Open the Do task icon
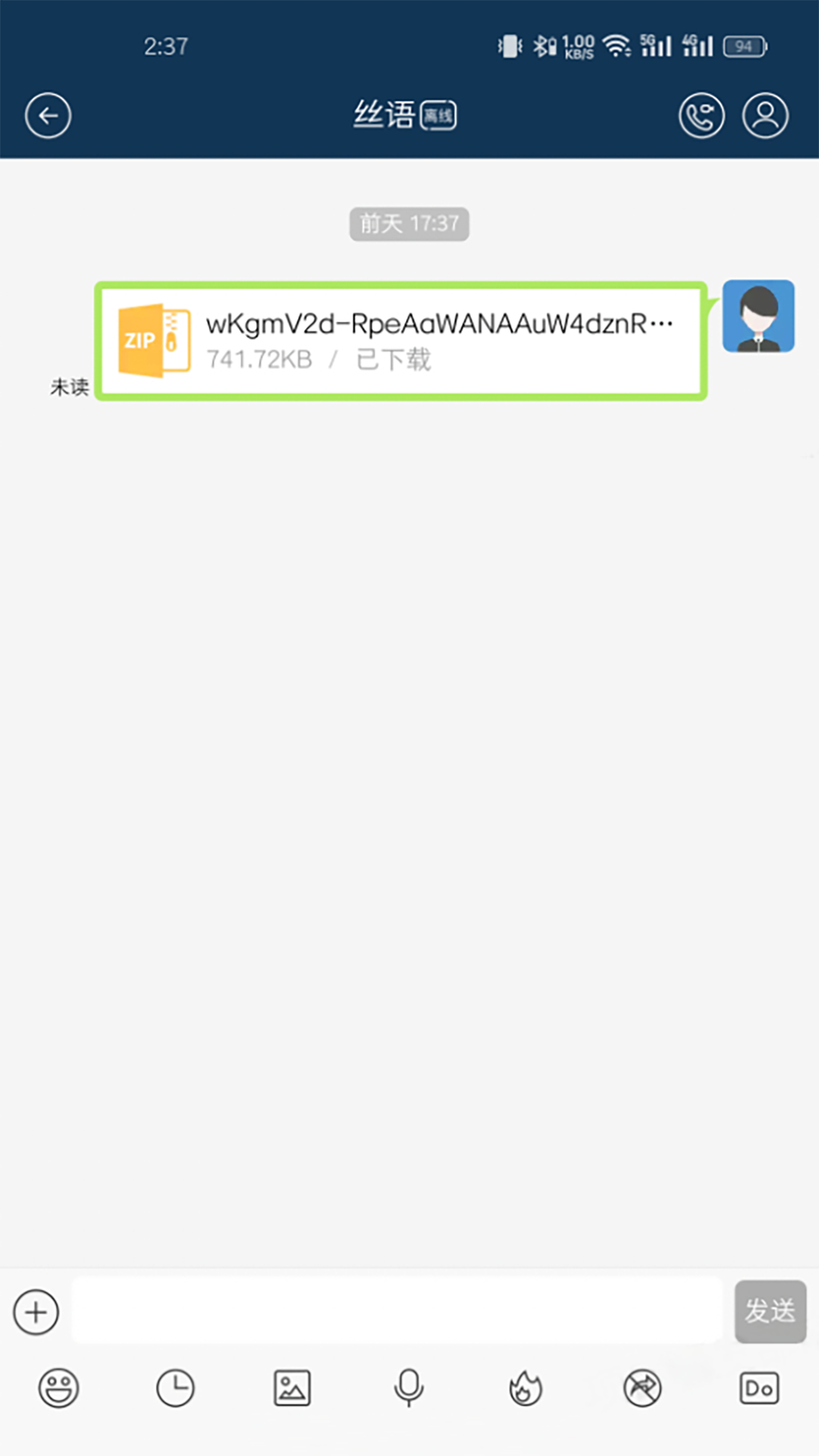Image resolution: width=819 pixels, height=1456 pixels. [759, 1389]
